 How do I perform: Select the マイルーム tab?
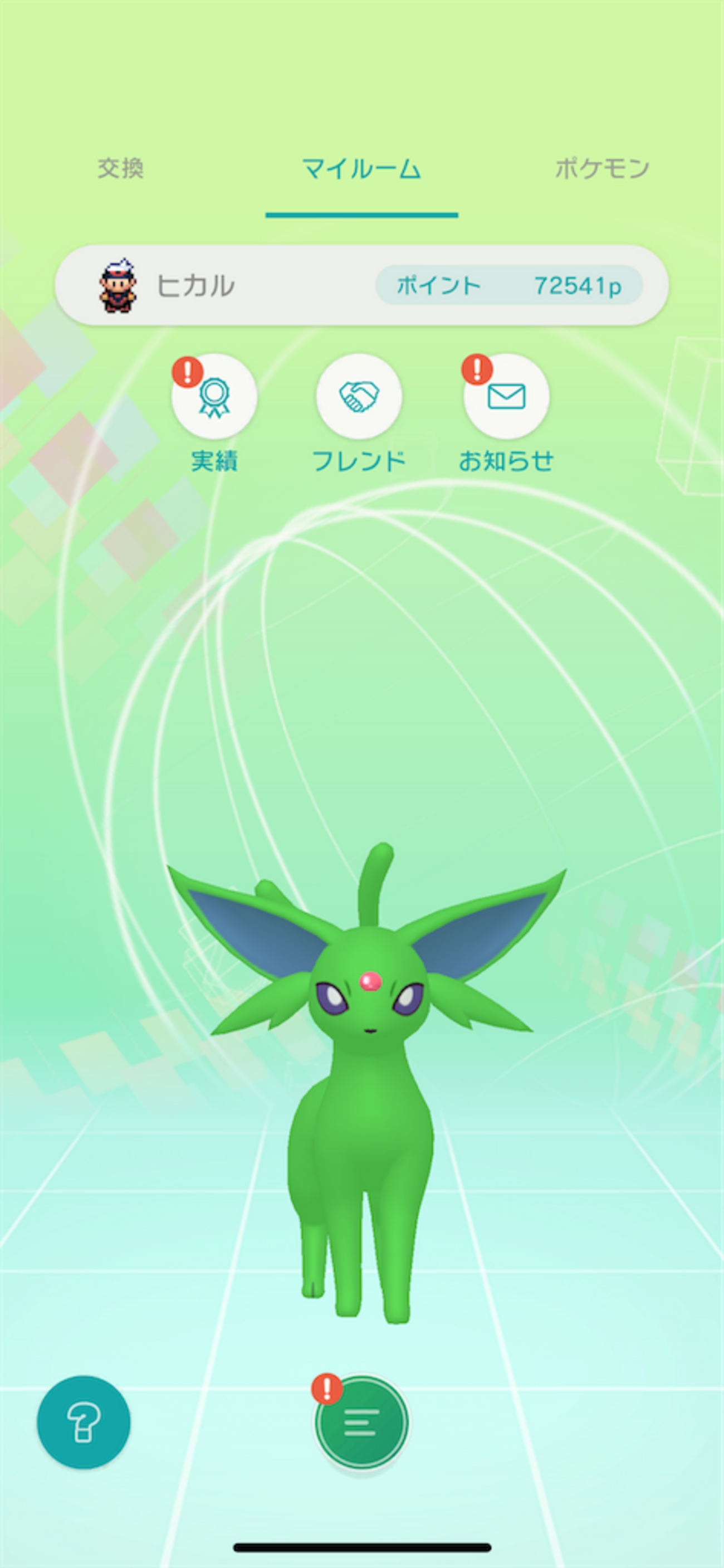361,169
